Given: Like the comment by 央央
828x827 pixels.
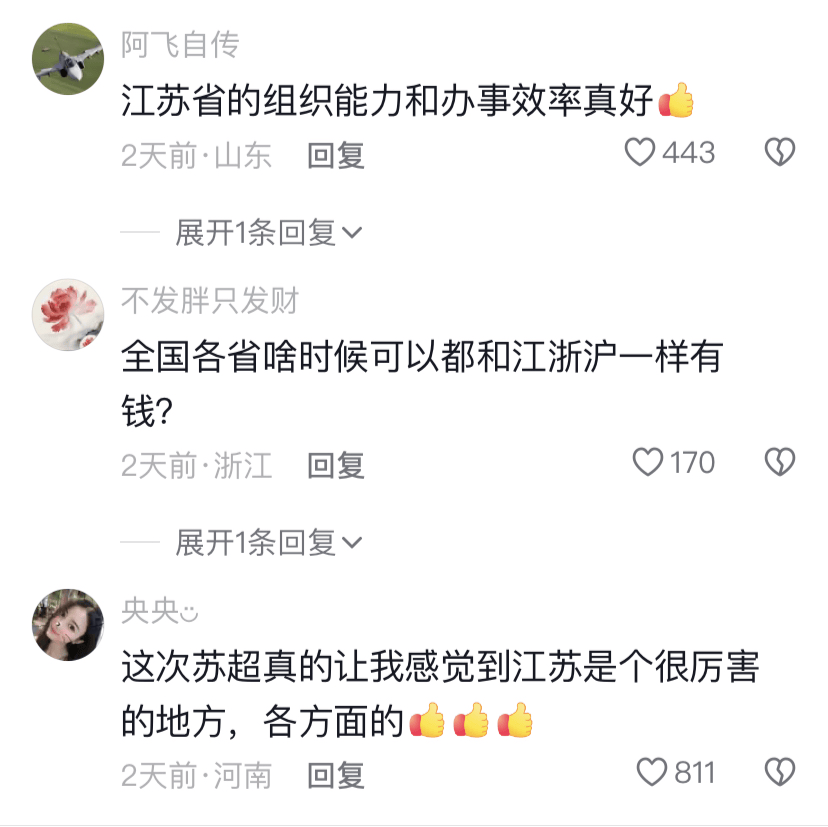Looking at the screenshot, I should [x=652, y=772].
